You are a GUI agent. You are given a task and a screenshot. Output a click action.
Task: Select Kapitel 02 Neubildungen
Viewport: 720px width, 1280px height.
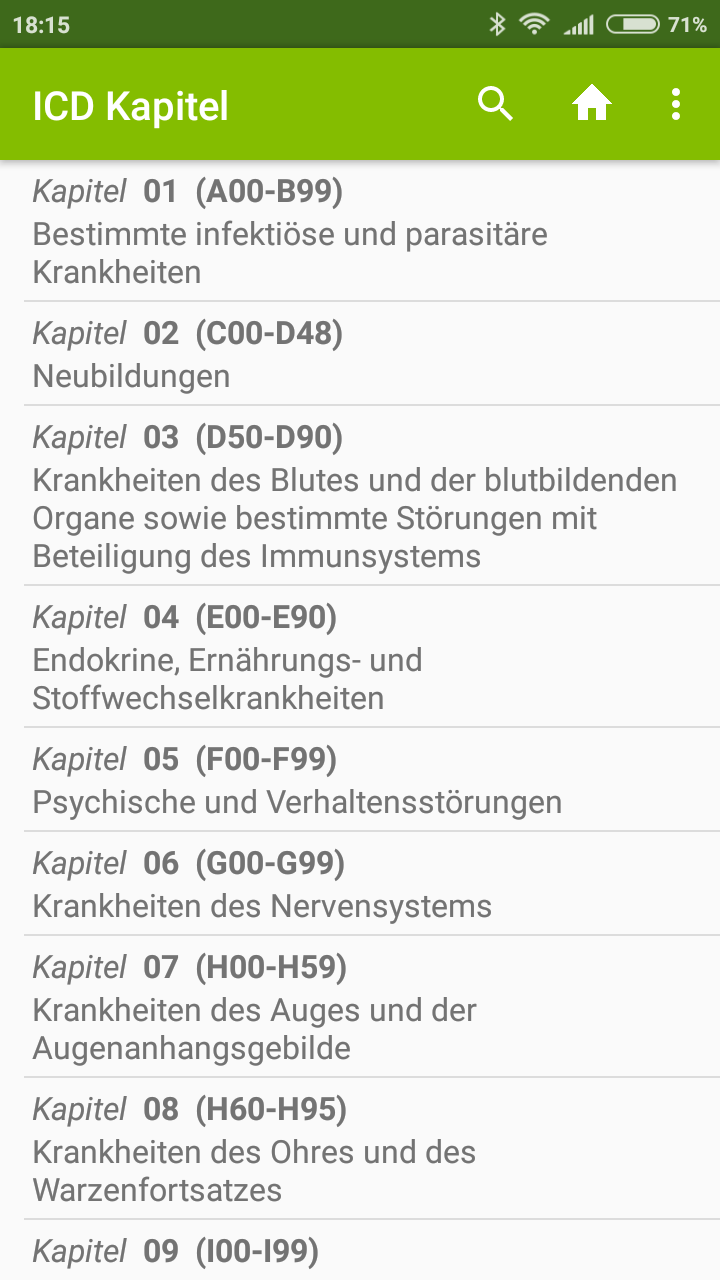point(360,355)
